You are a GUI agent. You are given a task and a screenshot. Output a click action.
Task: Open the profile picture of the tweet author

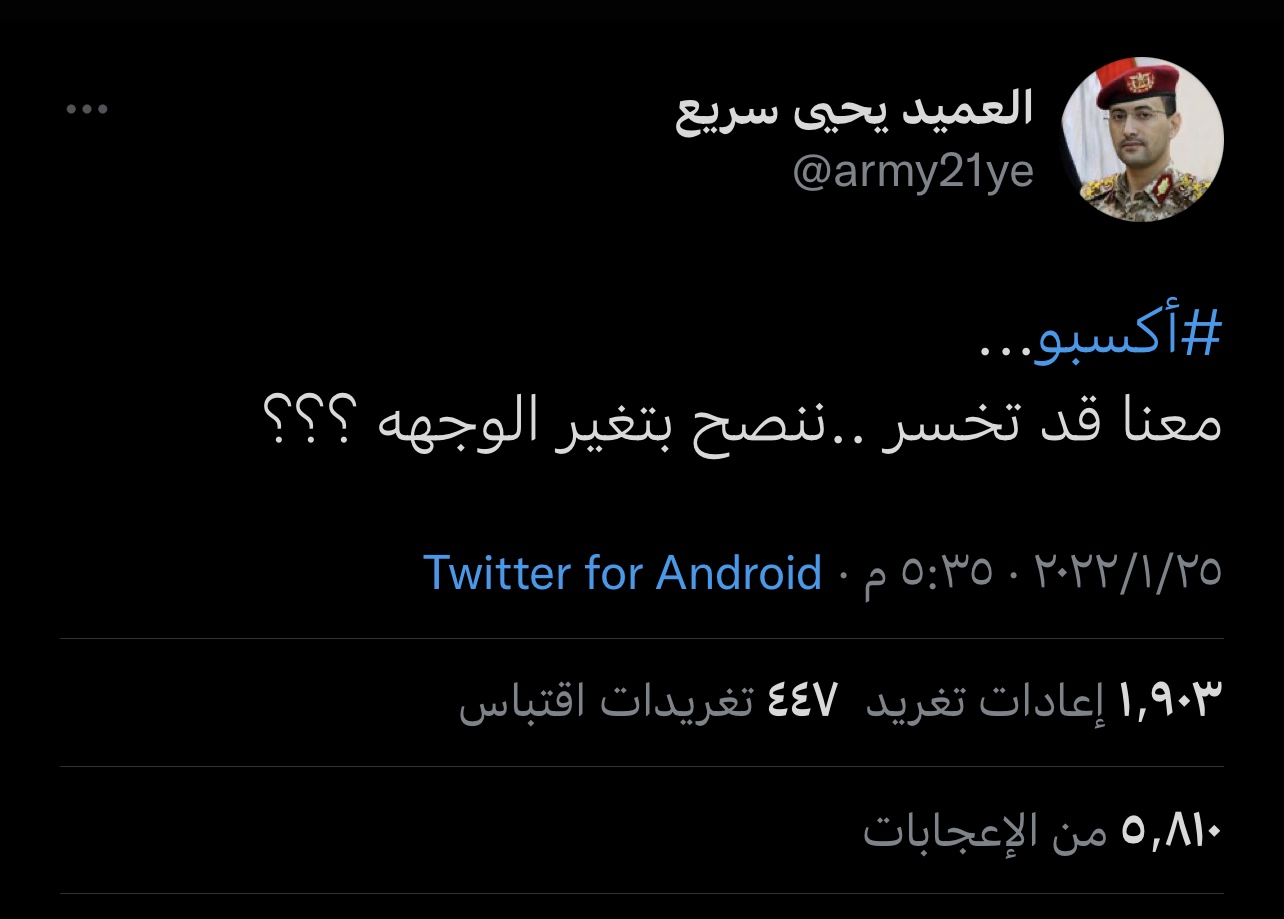click(x=1141, y=140)
